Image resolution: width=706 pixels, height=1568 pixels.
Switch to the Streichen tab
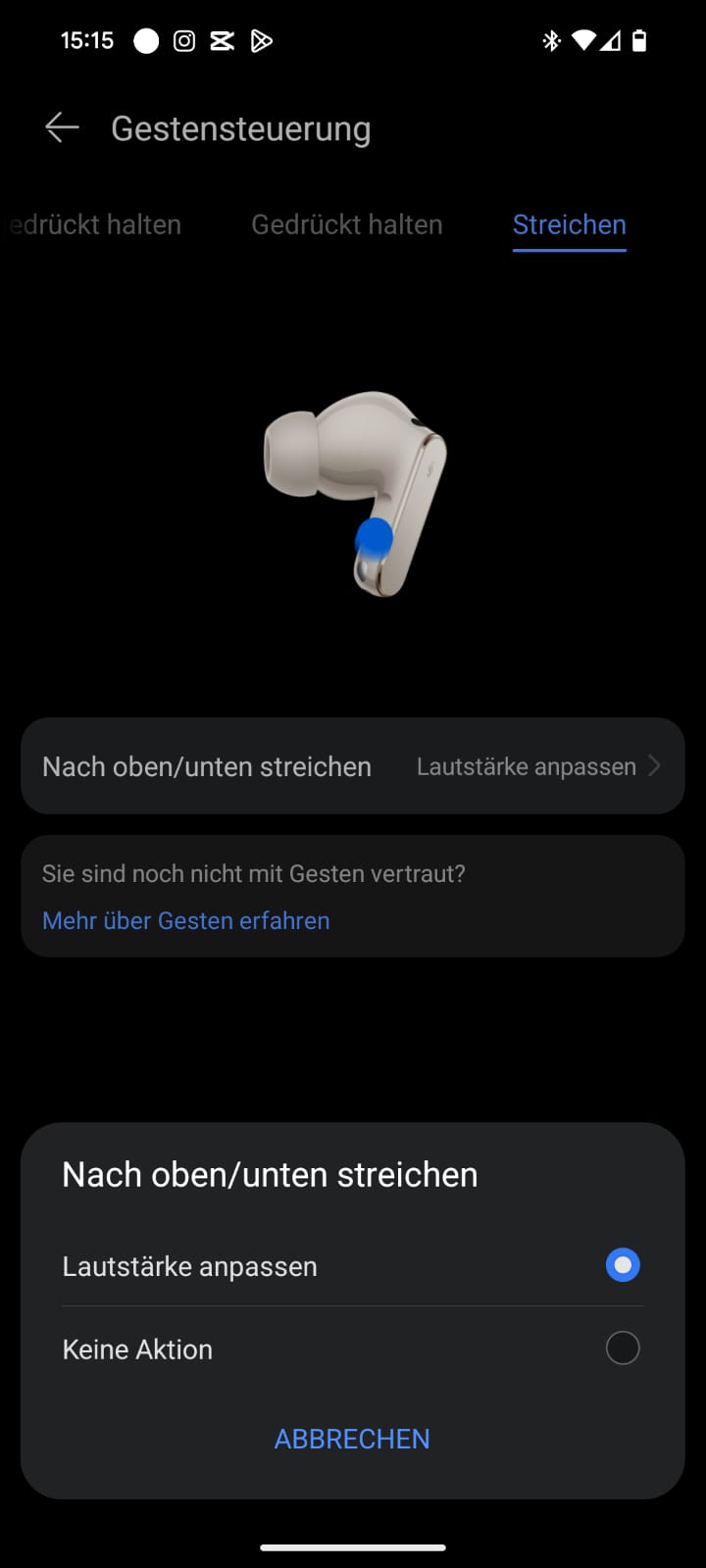(x=569, y=224)
